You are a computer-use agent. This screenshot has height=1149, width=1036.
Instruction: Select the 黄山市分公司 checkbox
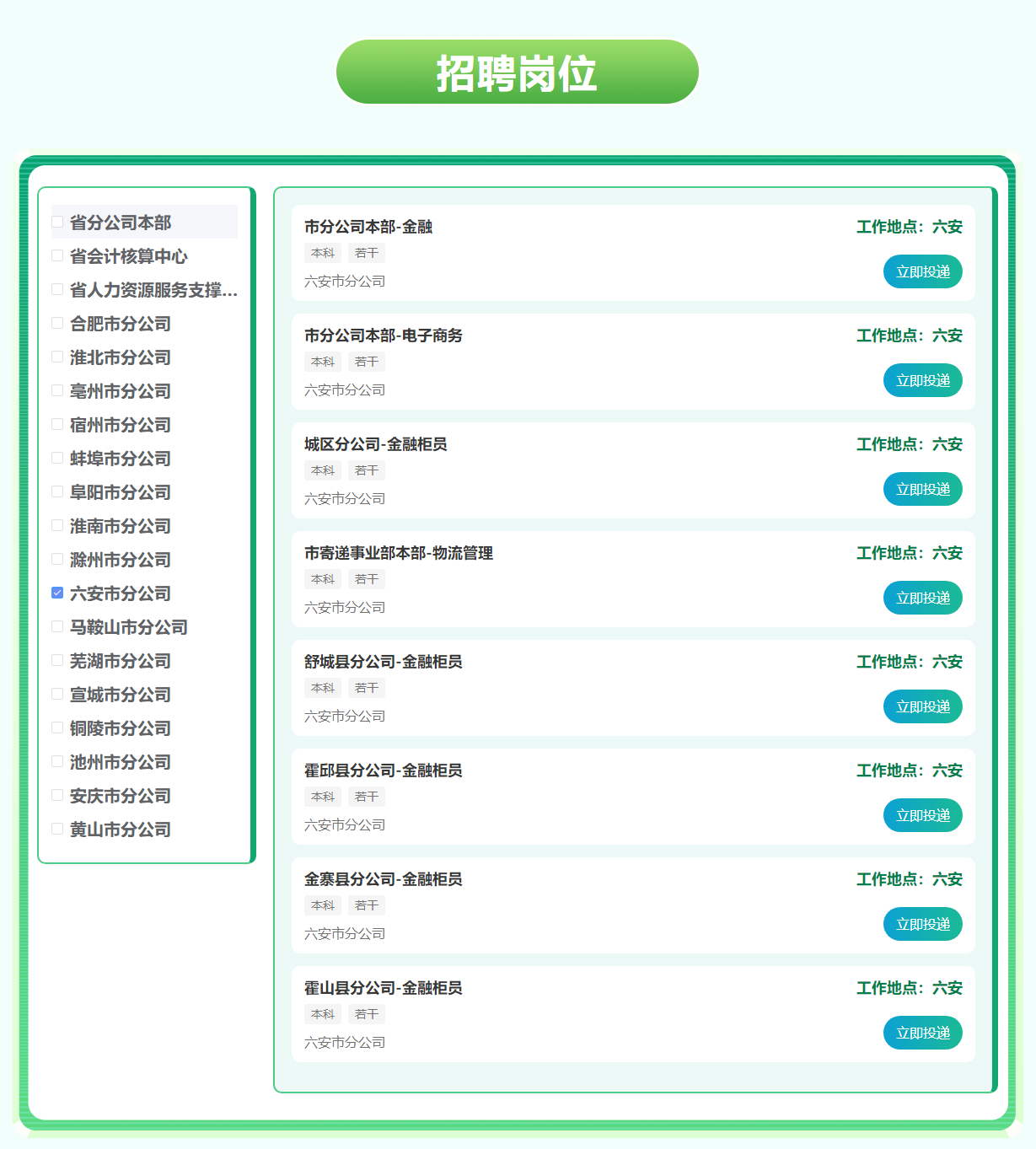[57, 829]
